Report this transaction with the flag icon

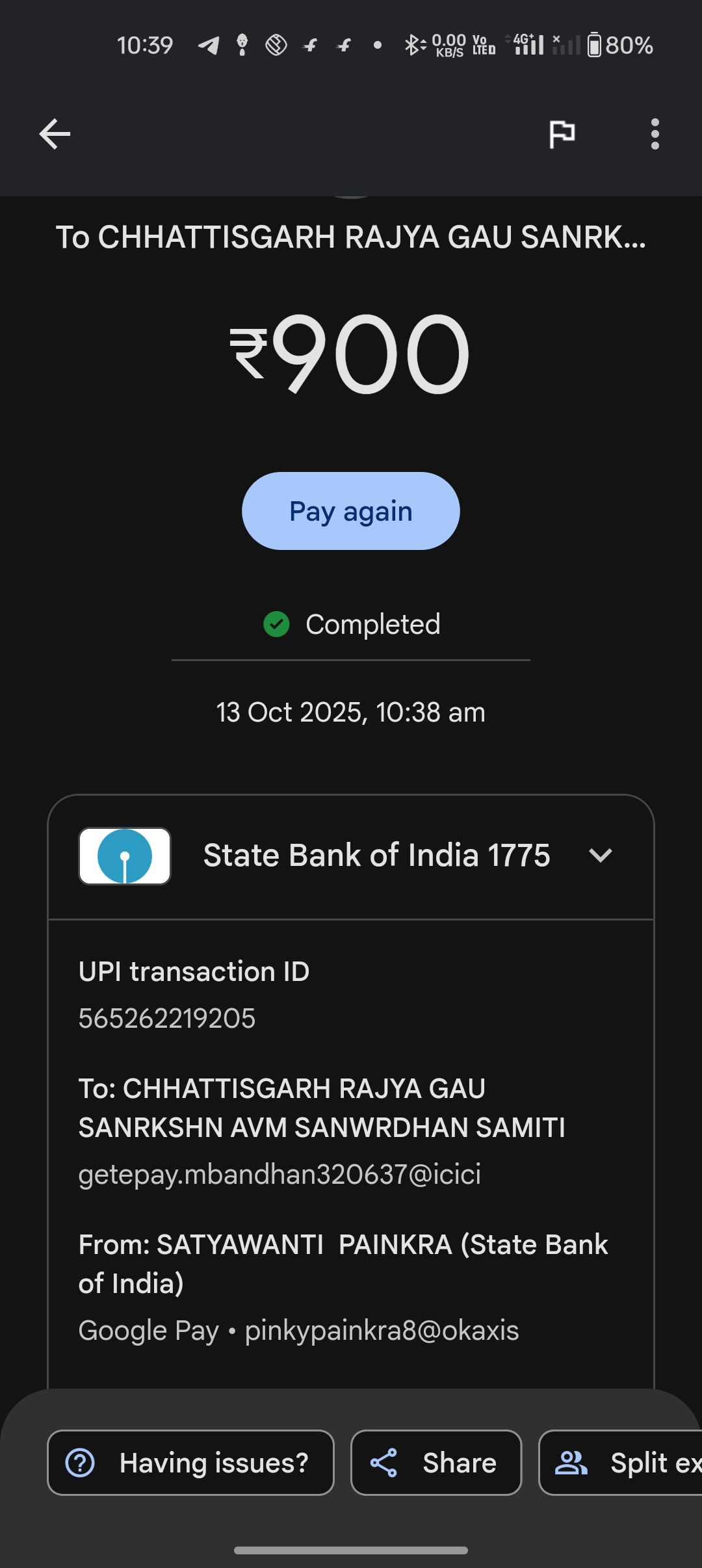click(562, 135)
